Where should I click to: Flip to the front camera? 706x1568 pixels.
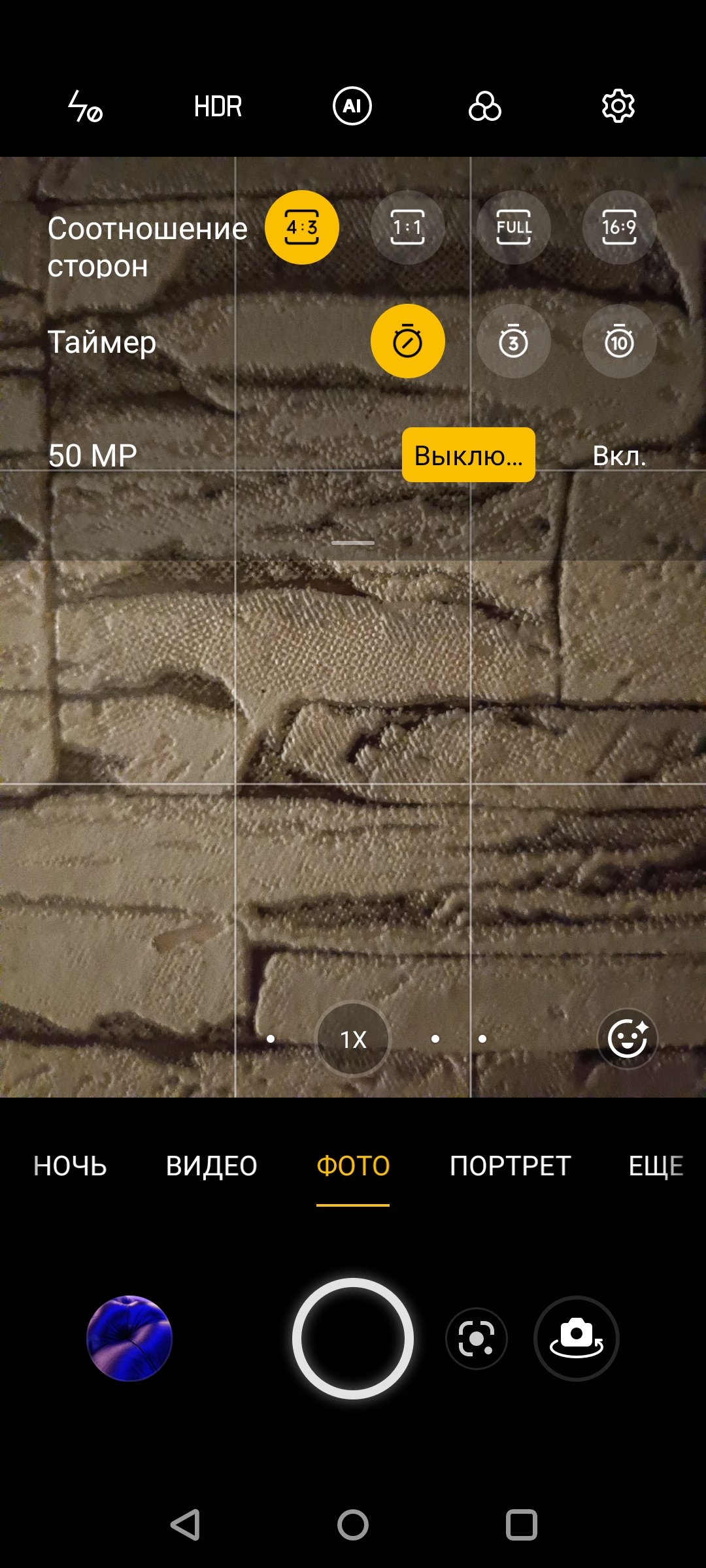point(576,1338)
